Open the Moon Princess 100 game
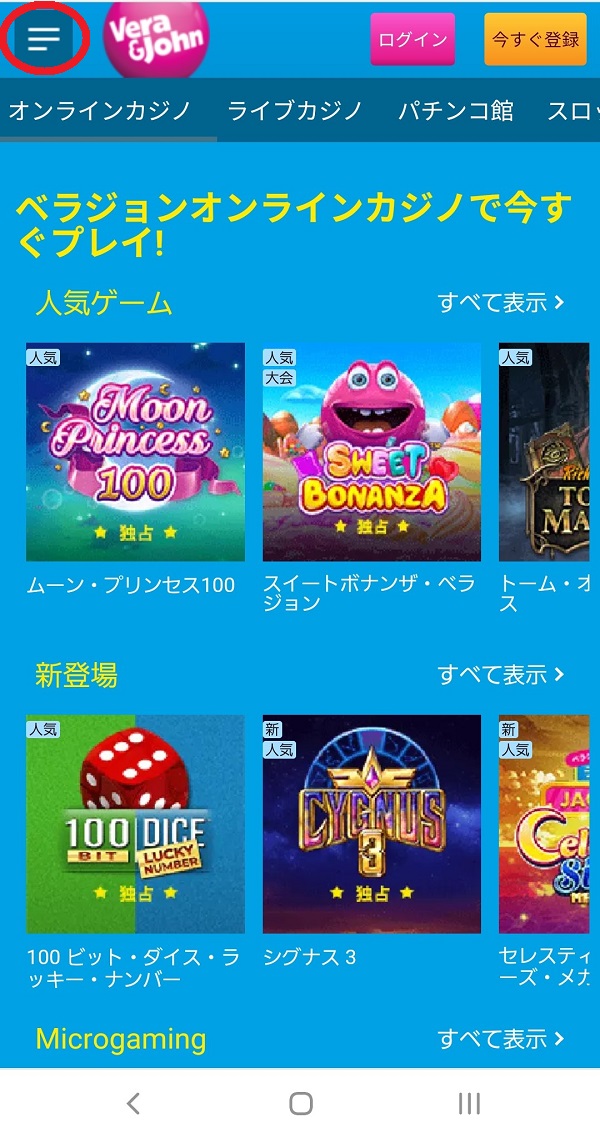Screen dimensions: 600x1138 click(135, 452)
